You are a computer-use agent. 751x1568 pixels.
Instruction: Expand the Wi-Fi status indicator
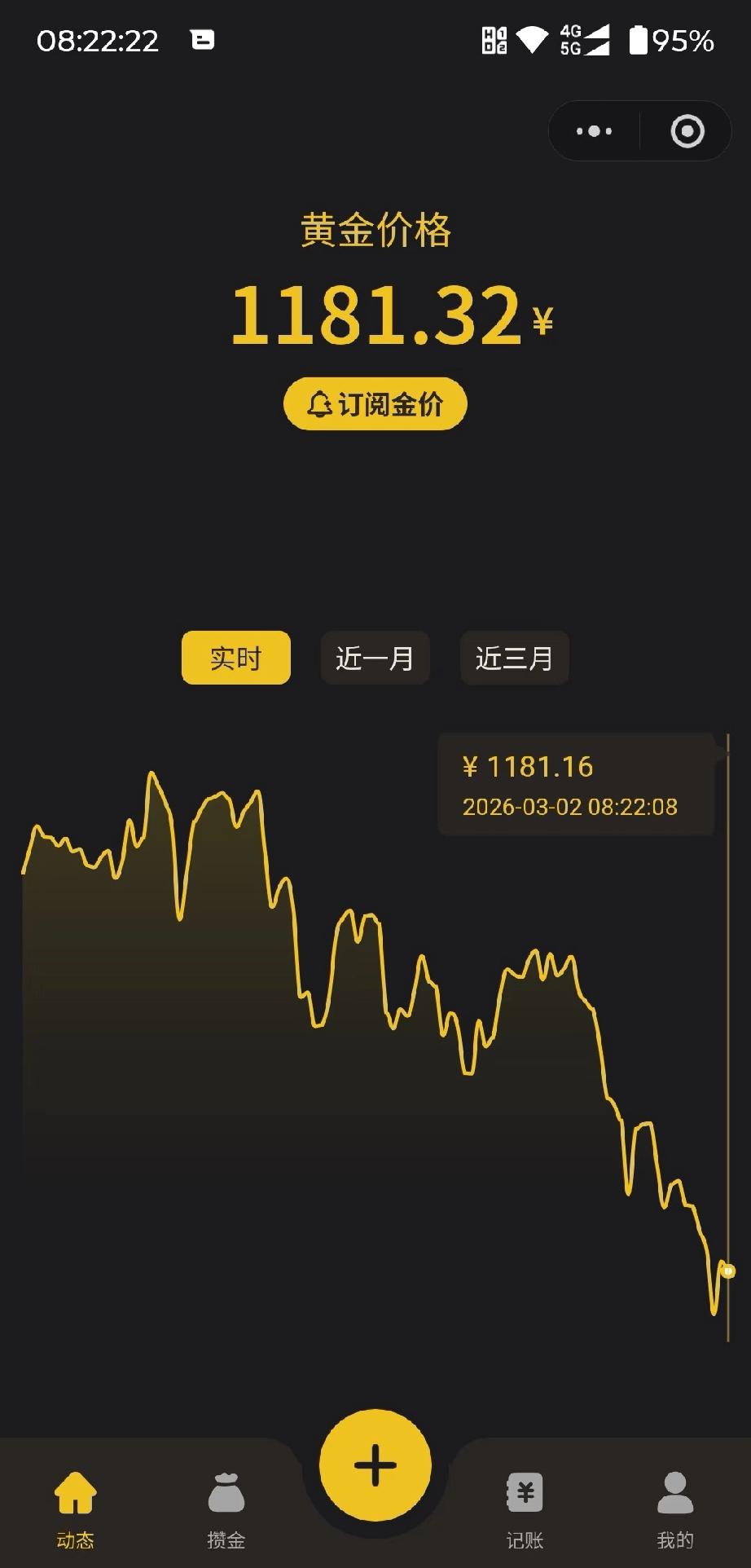pos(530,39)
